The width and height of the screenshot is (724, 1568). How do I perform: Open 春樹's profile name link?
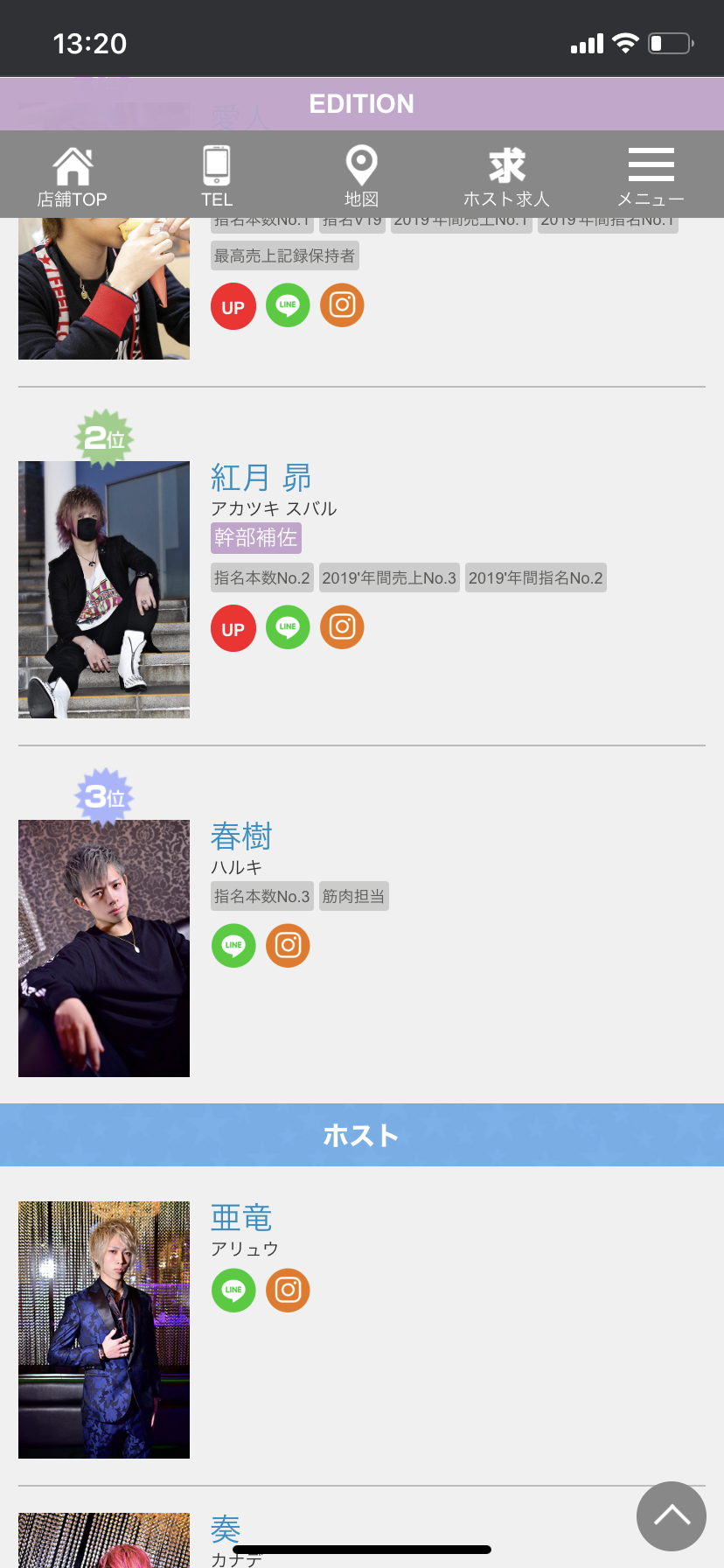coord(241,836)
